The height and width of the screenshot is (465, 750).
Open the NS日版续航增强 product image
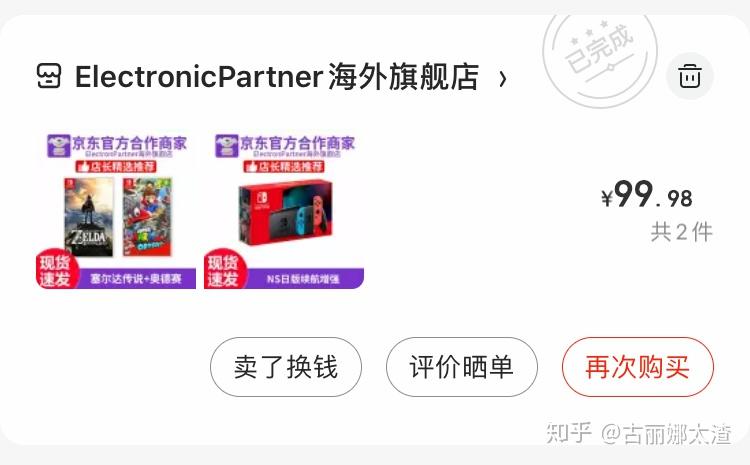[285, 211]
